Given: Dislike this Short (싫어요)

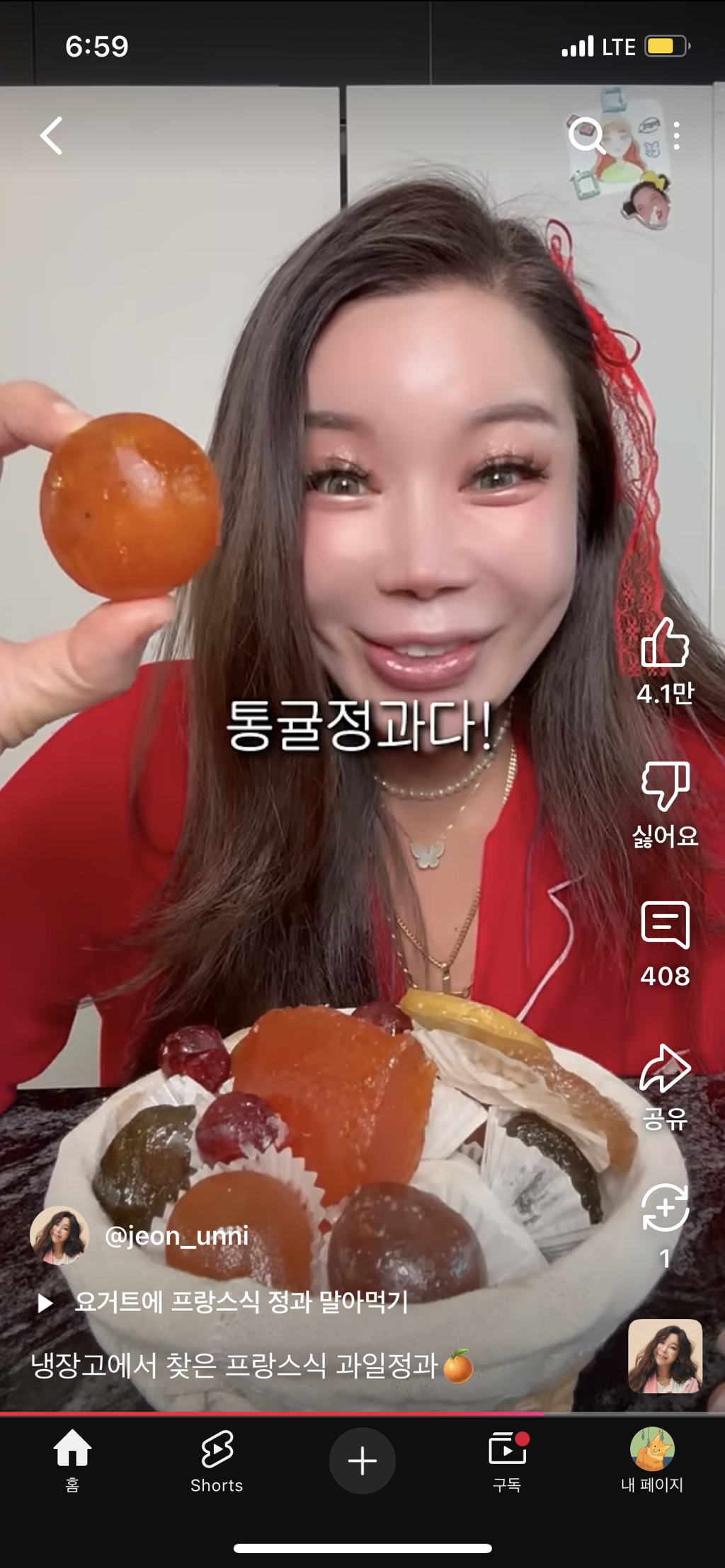Looking at the screenshot, I should (665, 786).
